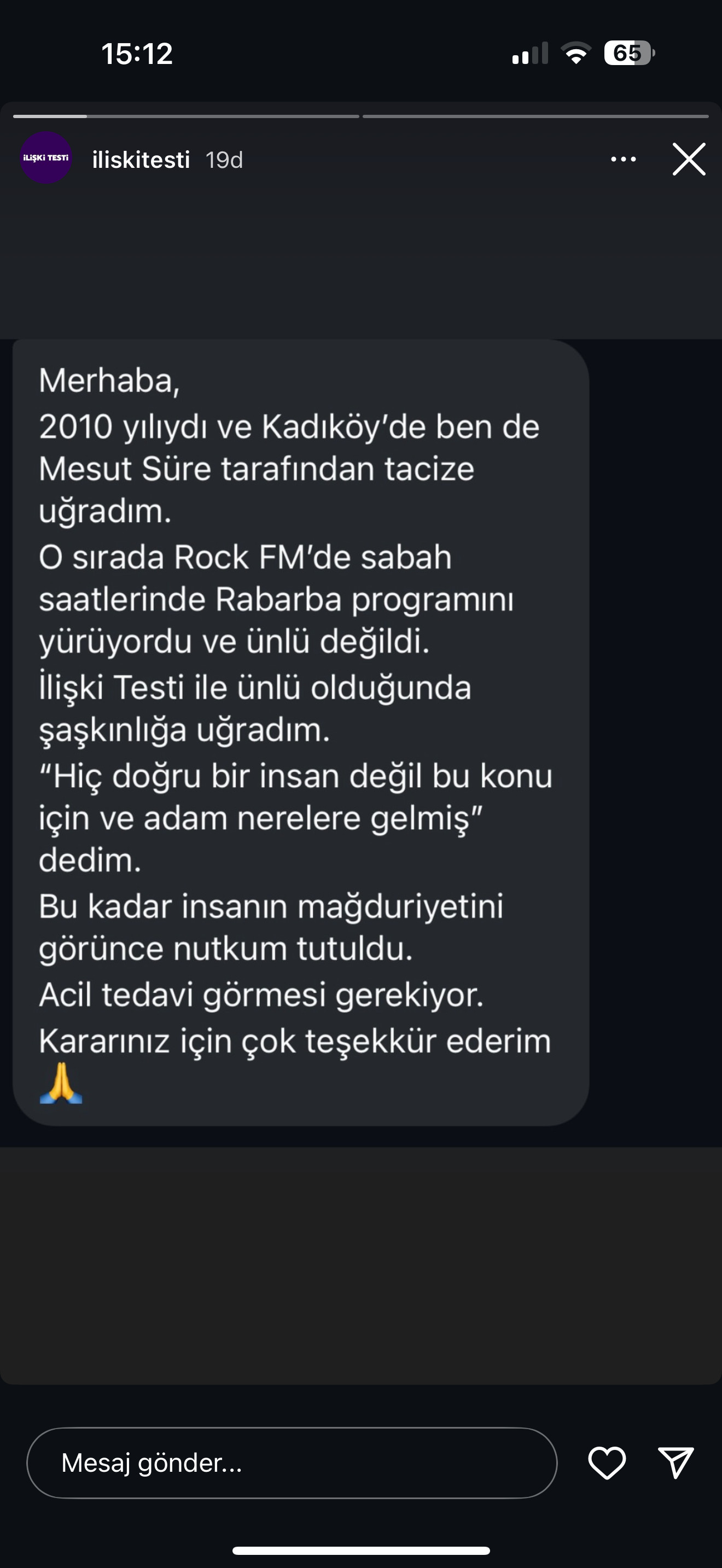This screenshot has width=722, height=1568.
Task: Close the story viewer
Action: (x=689, y=160)
